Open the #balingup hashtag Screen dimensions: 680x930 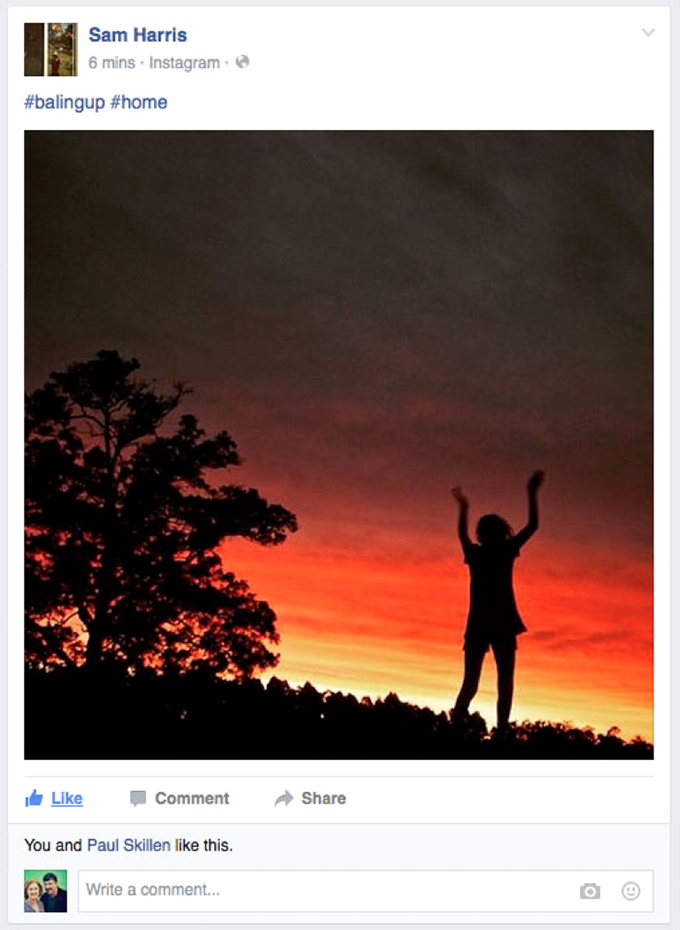(x=64, y=102)
